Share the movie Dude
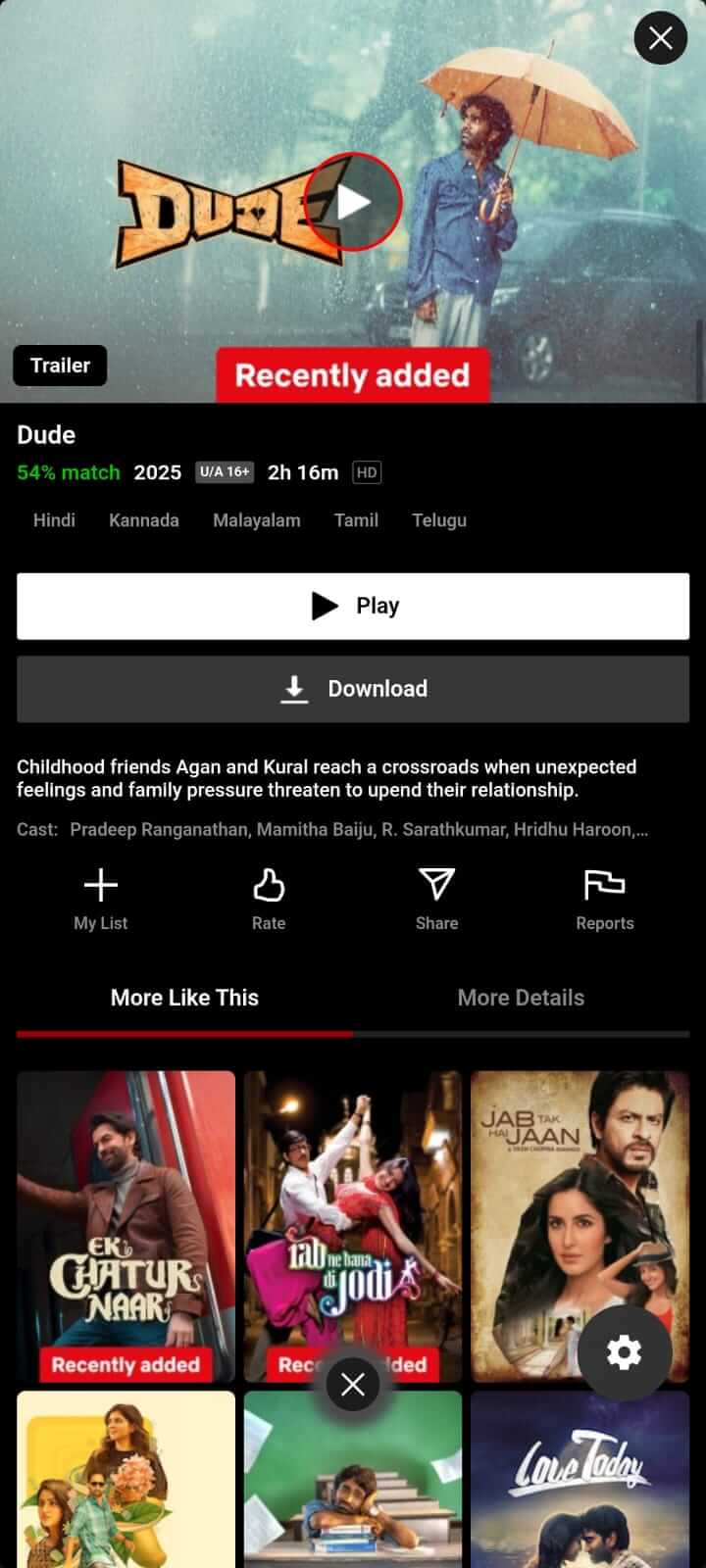Viewport: 706px width, 1568px height. (x=436, y=898)
